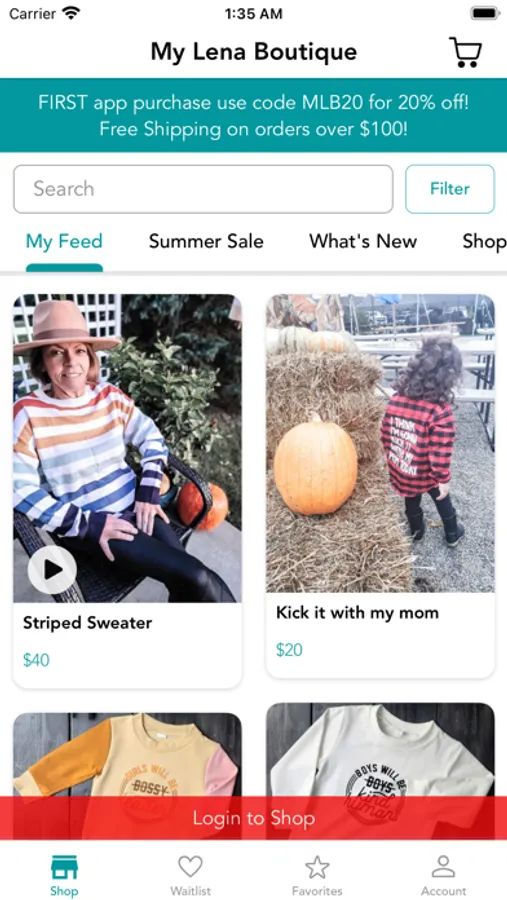Open the shopping cart
The height and width of the screenshot is (900, 507).
click(x=465, y=52)
